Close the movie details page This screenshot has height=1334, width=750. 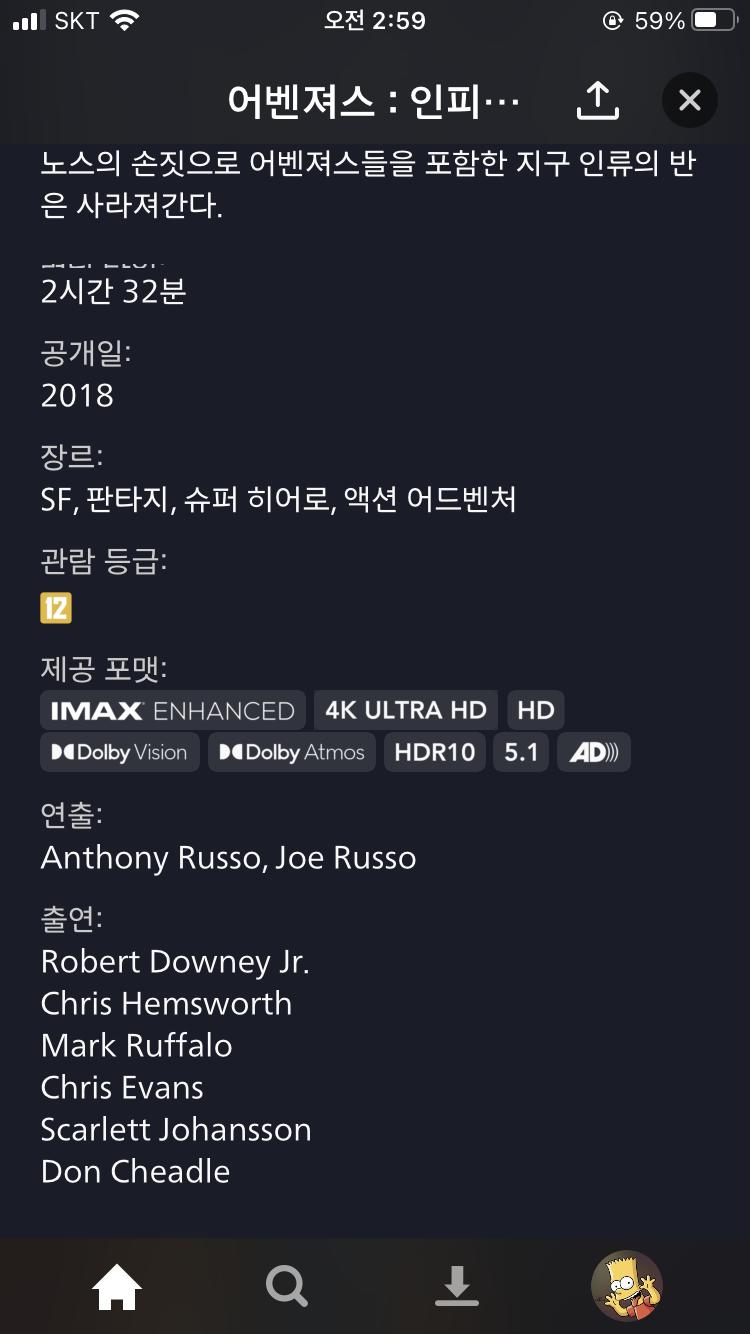click(689, 100)
